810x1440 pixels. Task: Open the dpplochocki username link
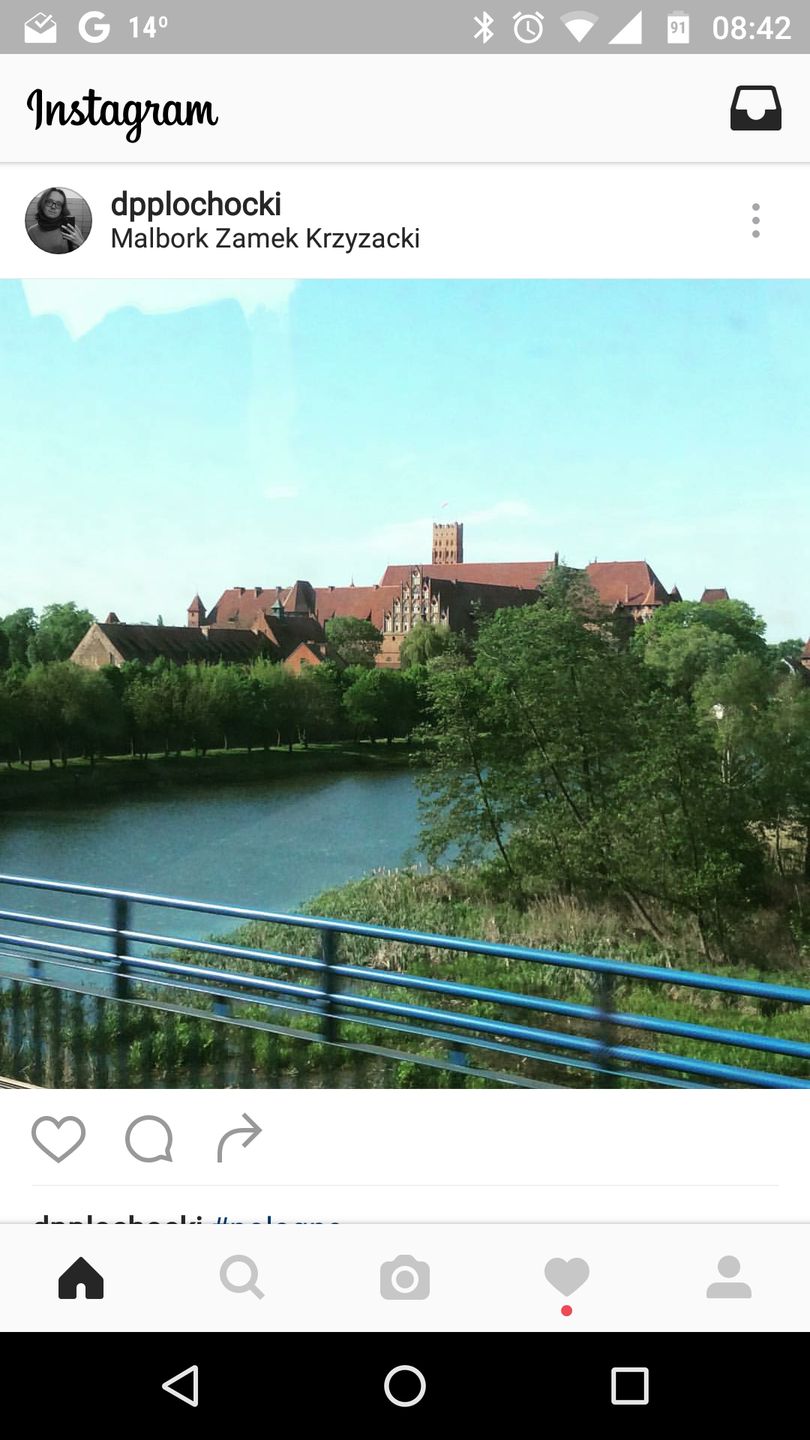coord(196,204)
